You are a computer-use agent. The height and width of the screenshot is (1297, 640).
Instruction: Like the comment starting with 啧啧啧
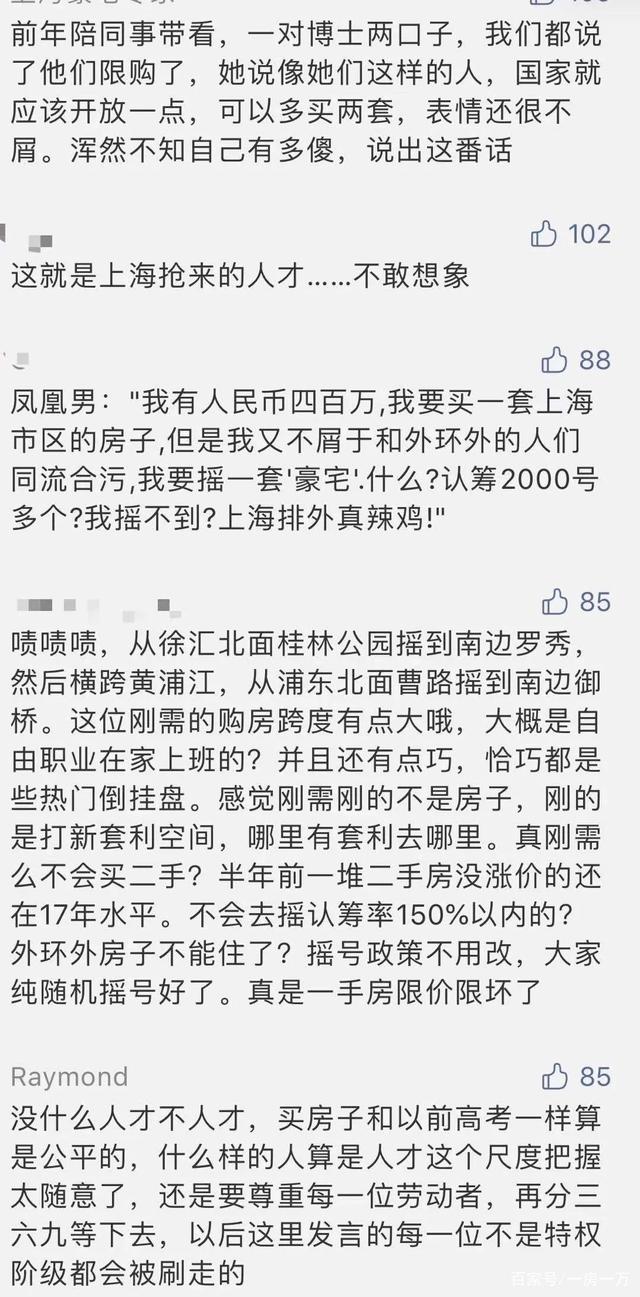[555, 601]
